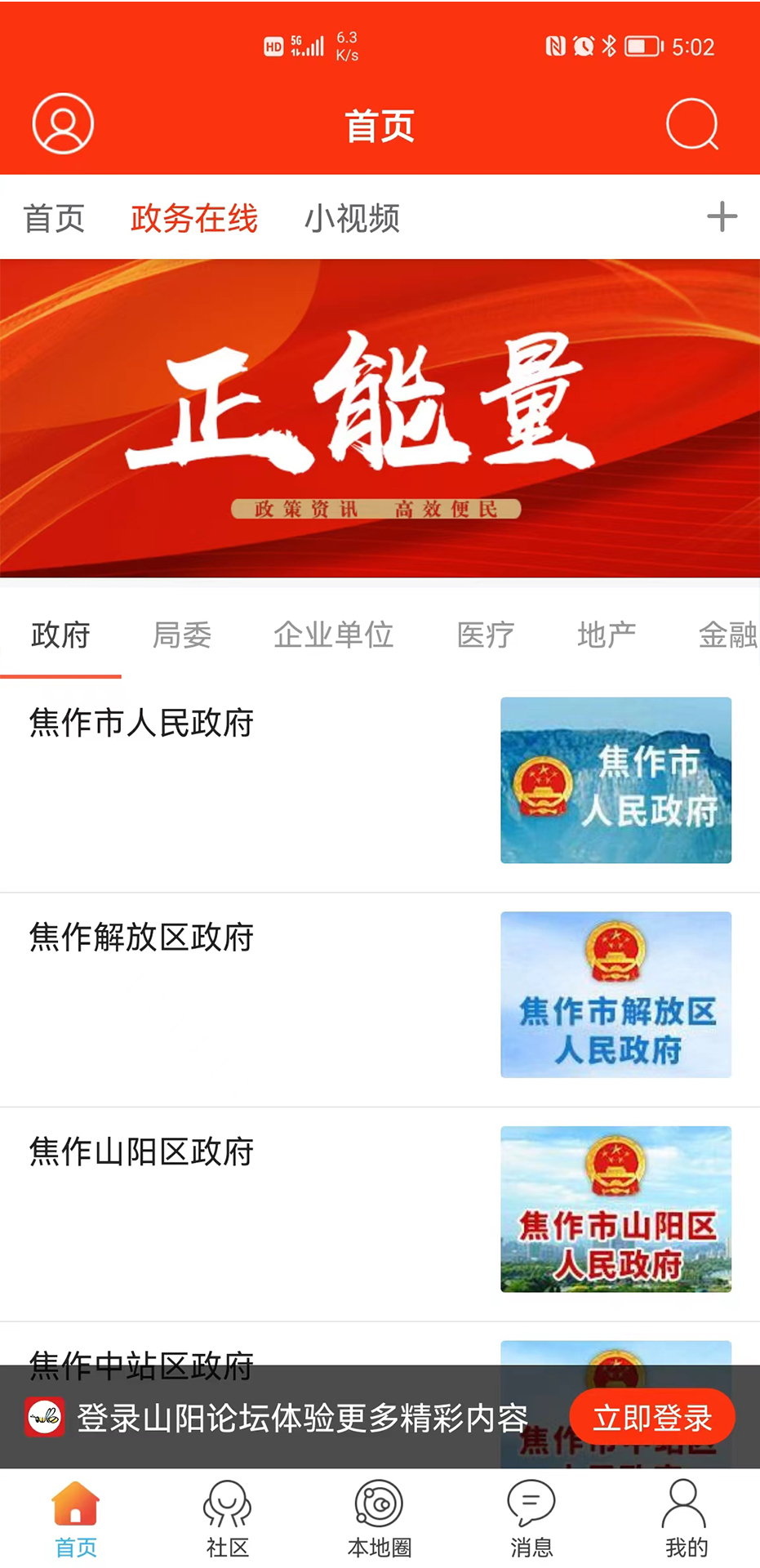Screen dimensions: 760x1568
Task: Open the 我的 bottom tab
Action: (x=684, y=1519)
